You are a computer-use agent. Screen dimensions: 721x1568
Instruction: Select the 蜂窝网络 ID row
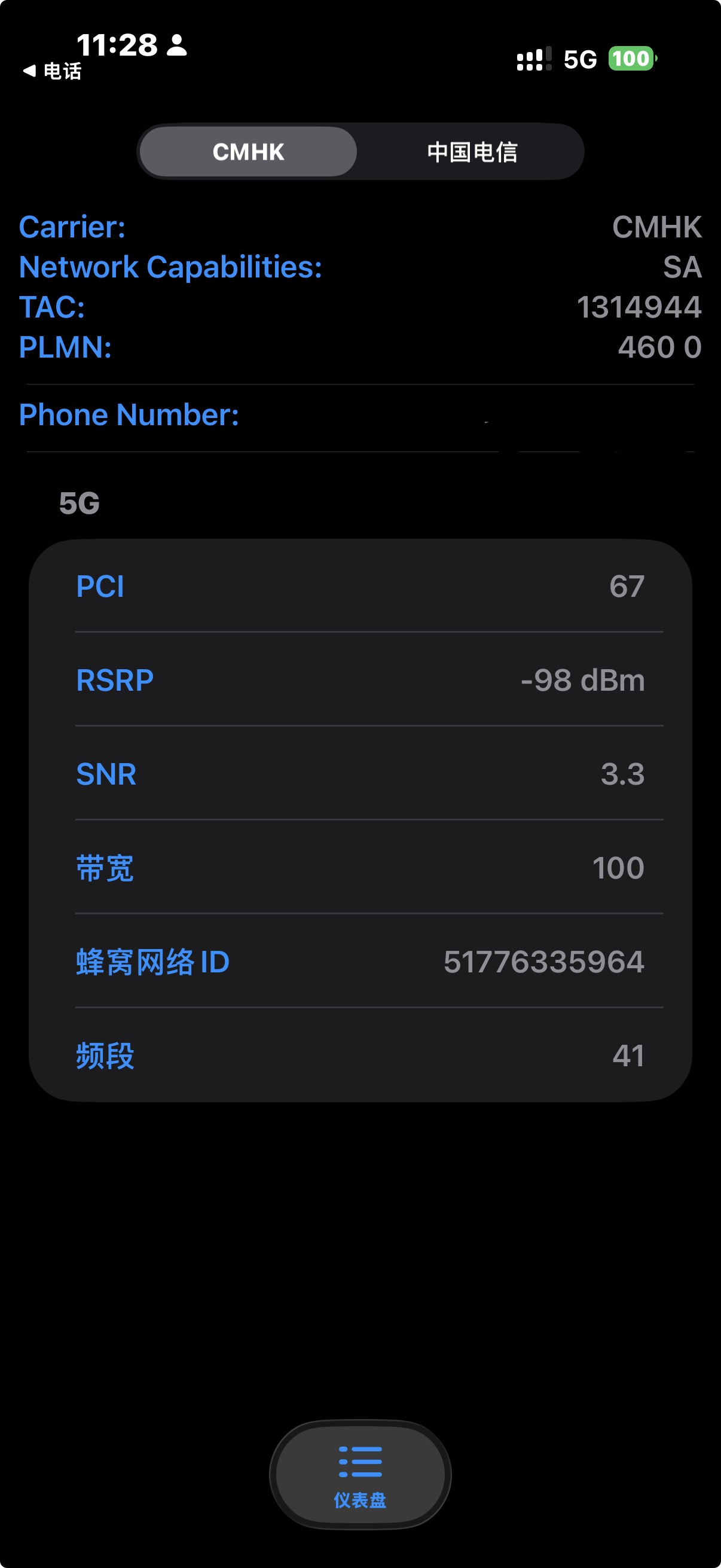(x=360, y=962)
